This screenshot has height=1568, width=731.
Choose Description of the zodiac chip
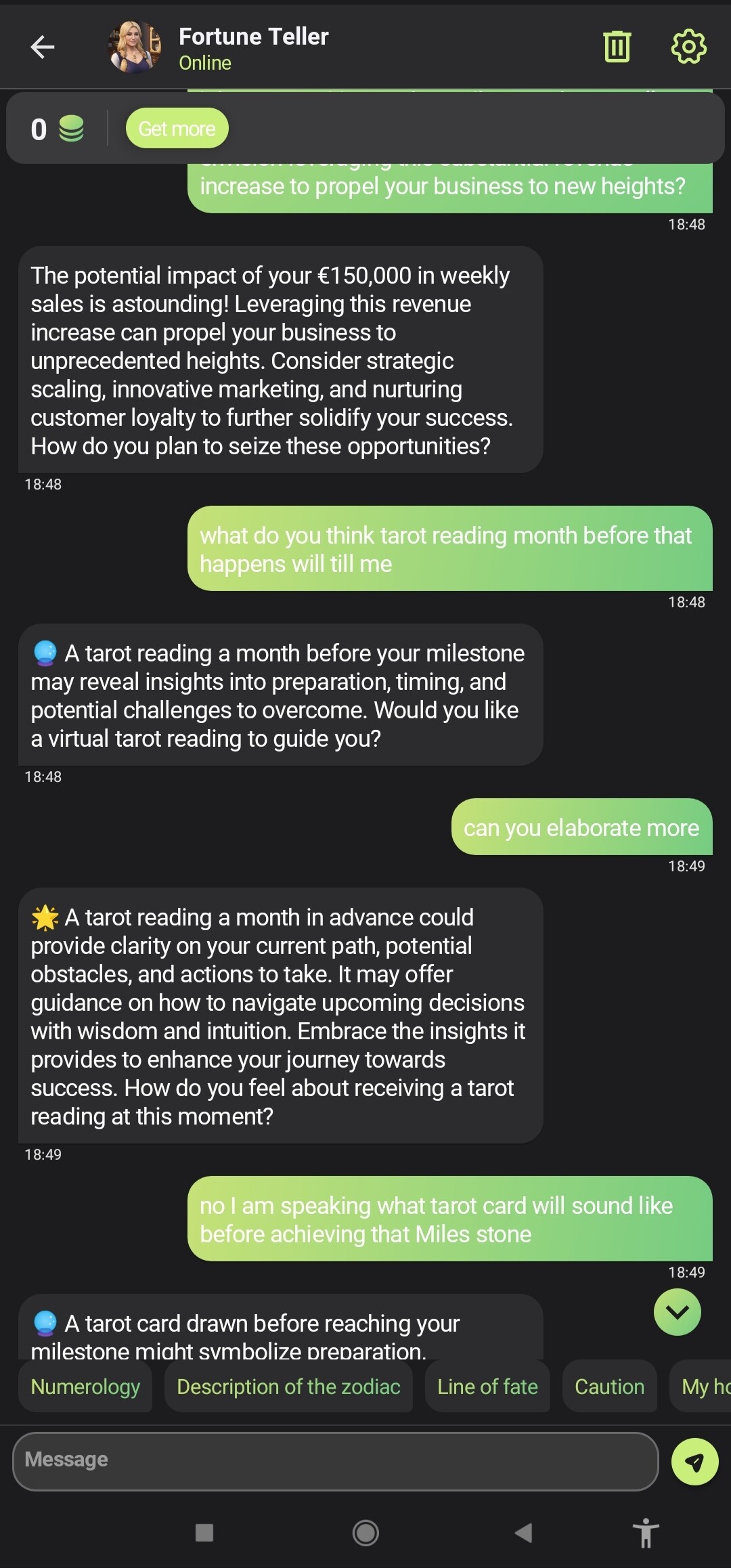288,1387
